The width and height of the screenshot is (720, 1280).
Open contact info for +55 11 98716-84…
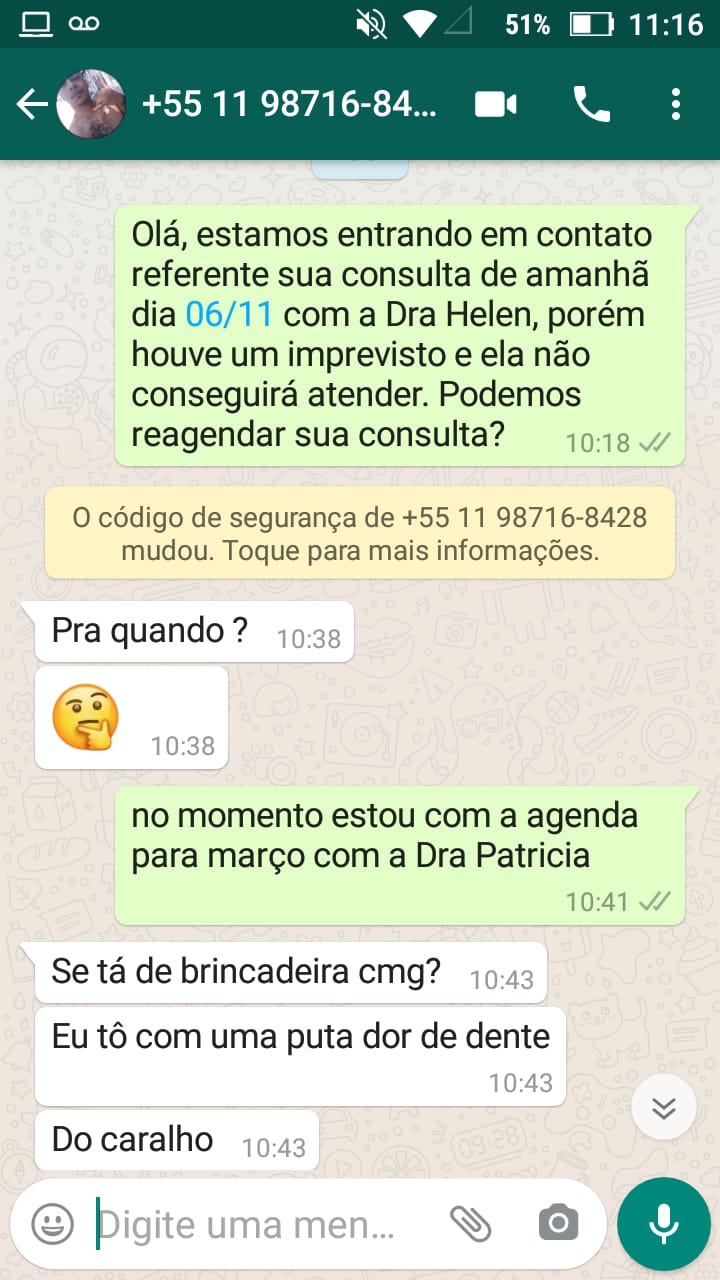click(x=290, y=104)
